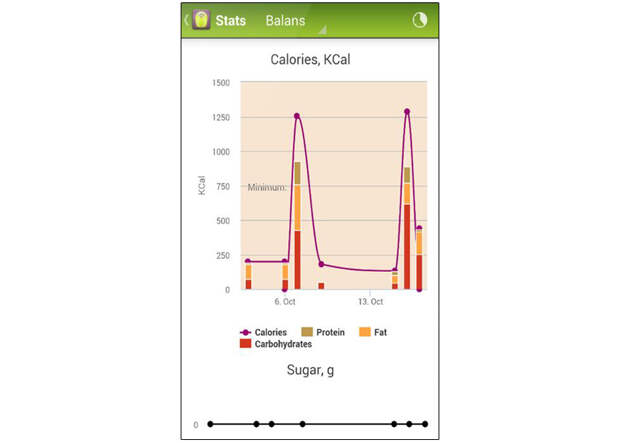
Task: Go back via the Stats app icon
Action: [x=200, y=20]
